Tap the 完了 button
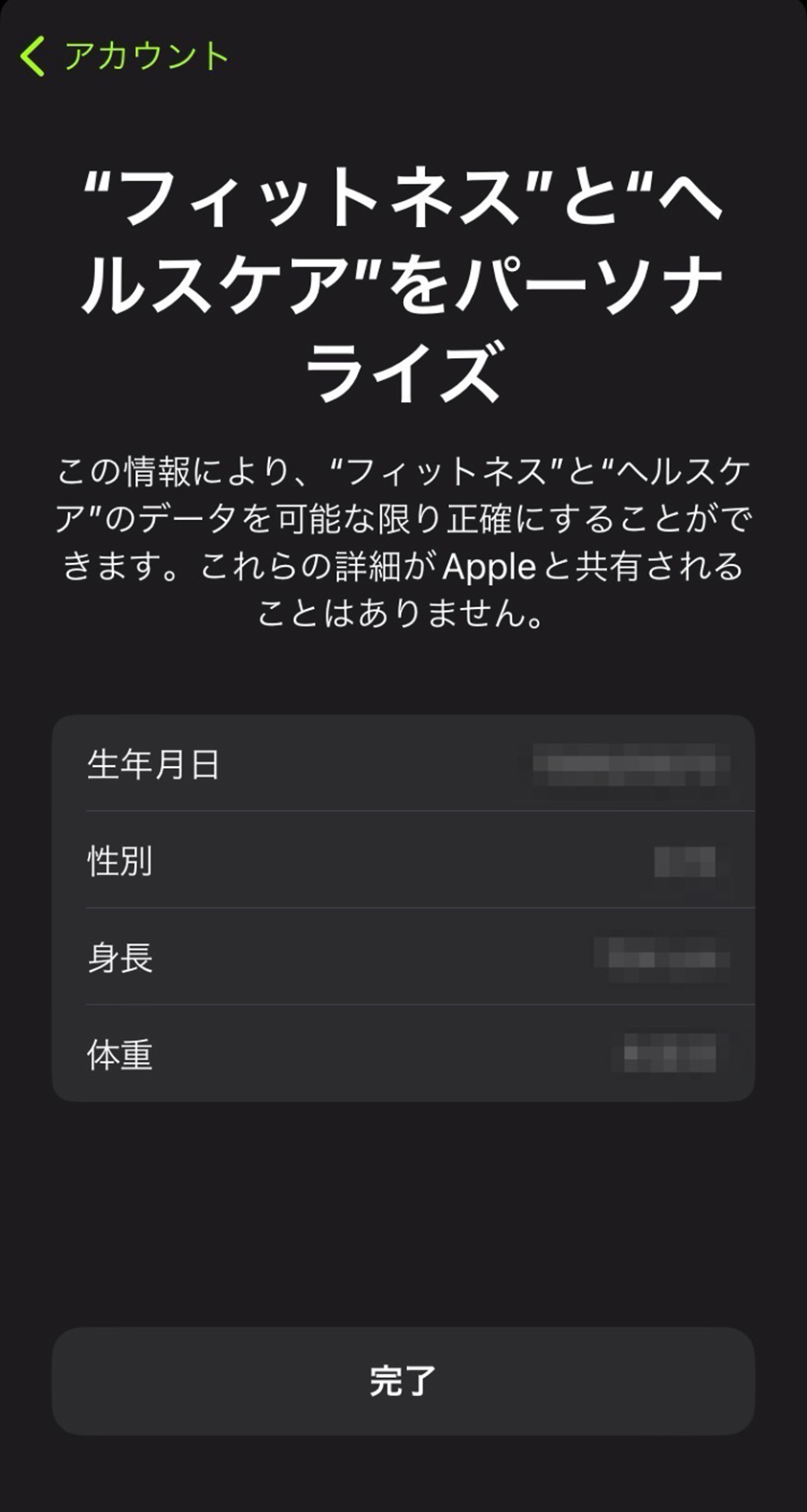The height and width of the screenshot is (1512, 807). click(x=403, y=1381)
